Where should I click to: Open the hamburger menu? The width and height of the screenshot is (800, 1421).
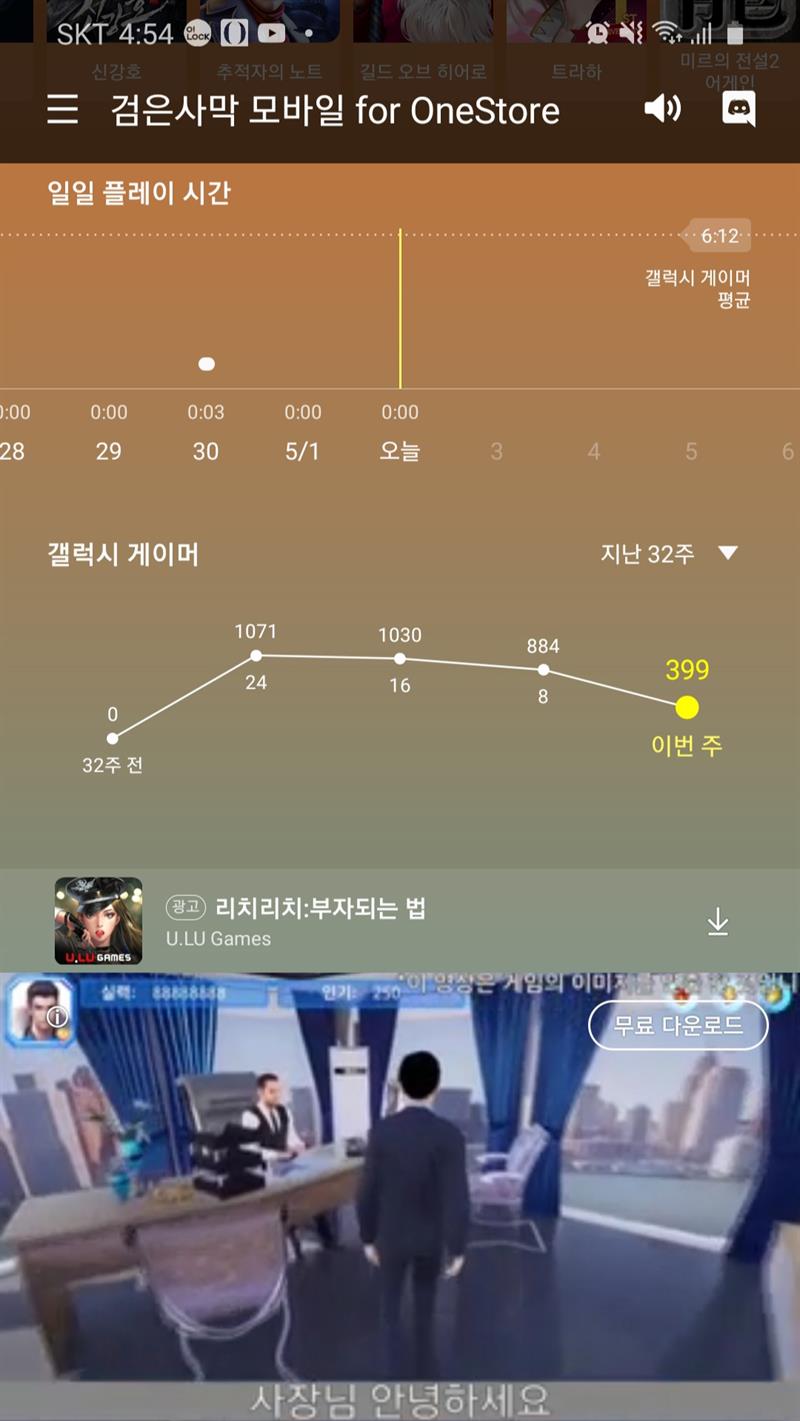62,110
